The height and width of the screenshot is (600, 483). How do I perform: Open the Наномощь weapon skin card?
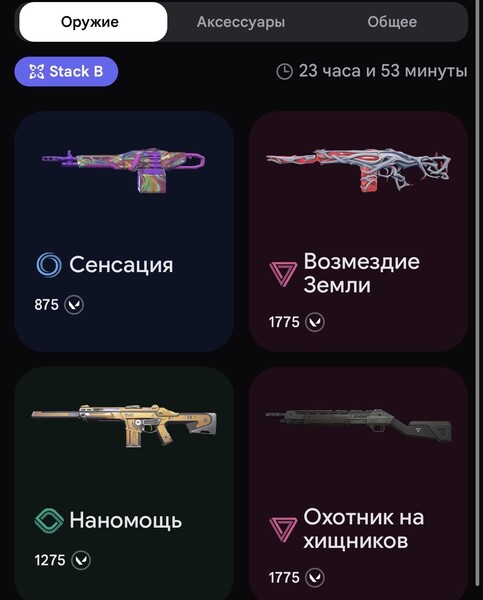124,483
